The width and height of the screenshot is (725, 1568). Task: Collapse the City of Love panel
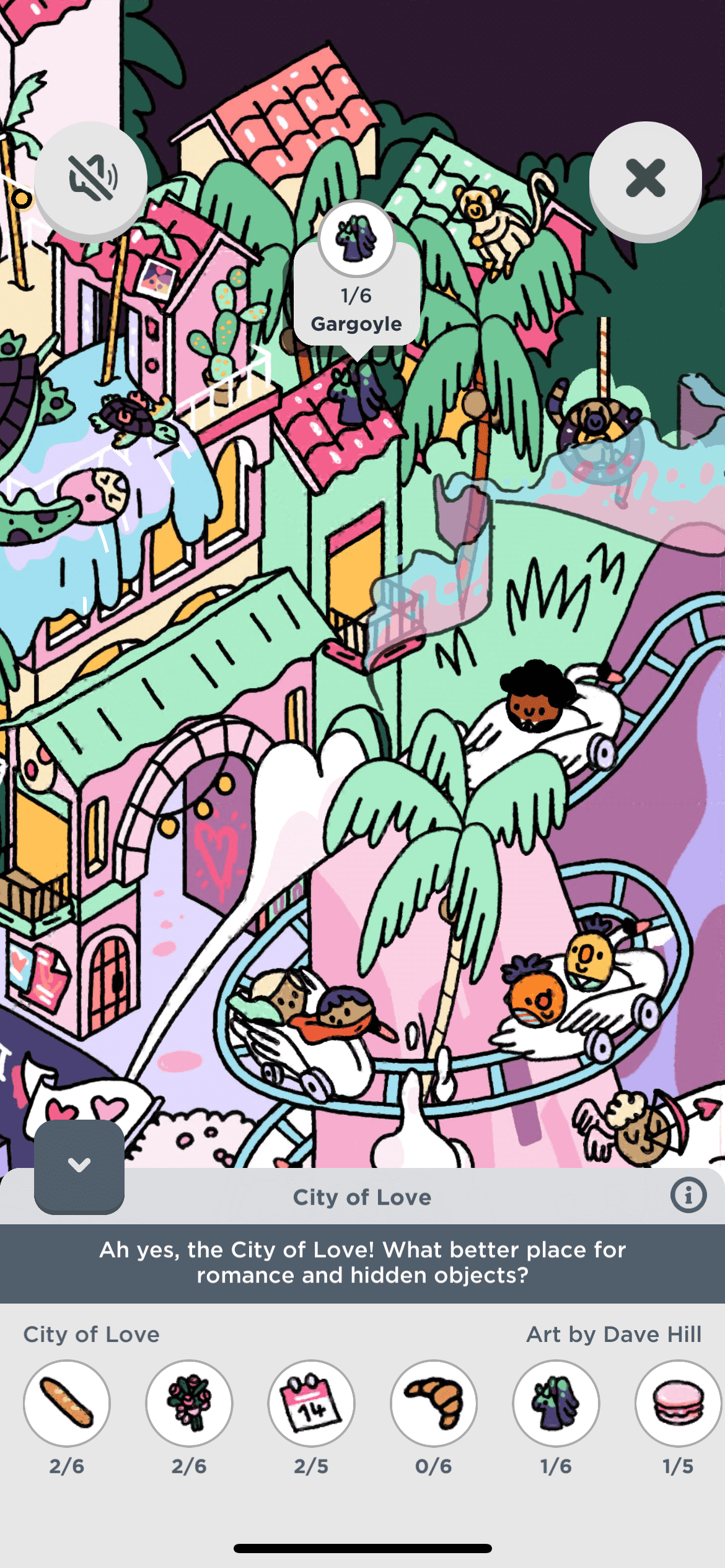79,1165
